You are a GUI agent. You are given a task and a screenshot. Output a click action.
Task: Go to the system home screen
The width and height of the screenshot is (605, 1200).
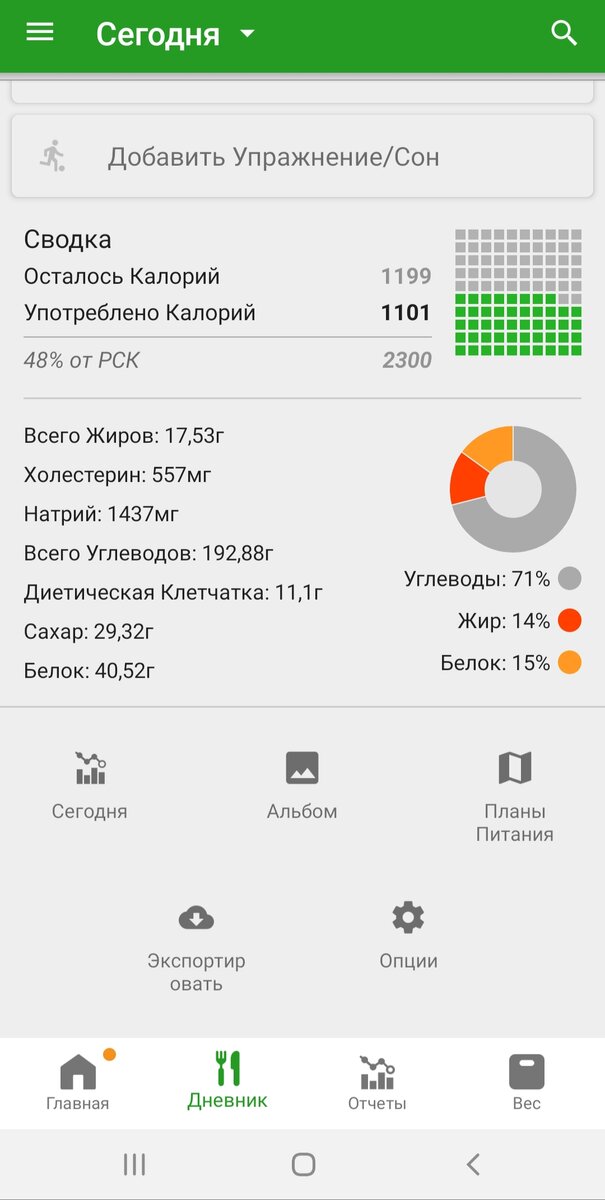(x=303, y=1164)
